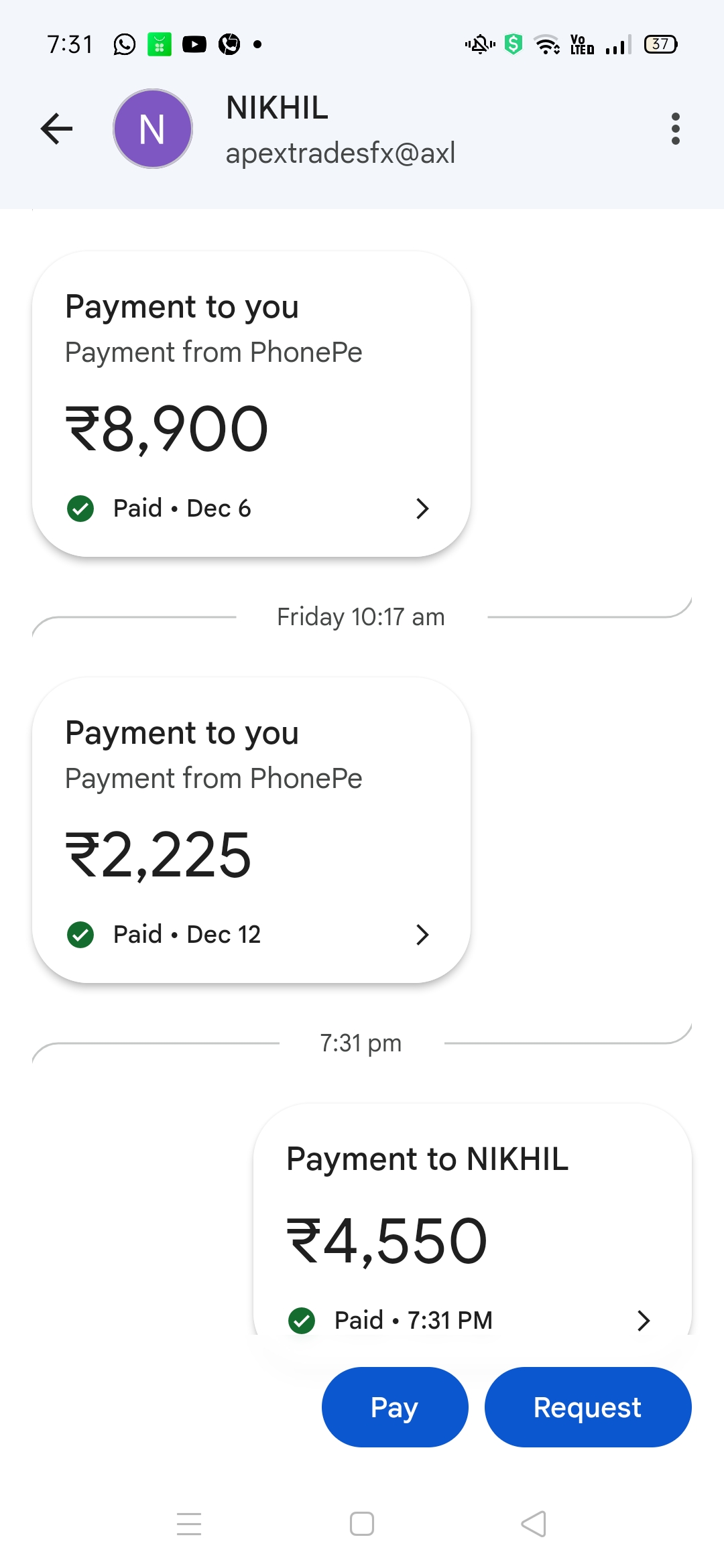Image resolution: width=724 pixels, height=1568 pixels.
Task: View the ₹2,225 payment from Dec 12
Action: coord(251,830)
